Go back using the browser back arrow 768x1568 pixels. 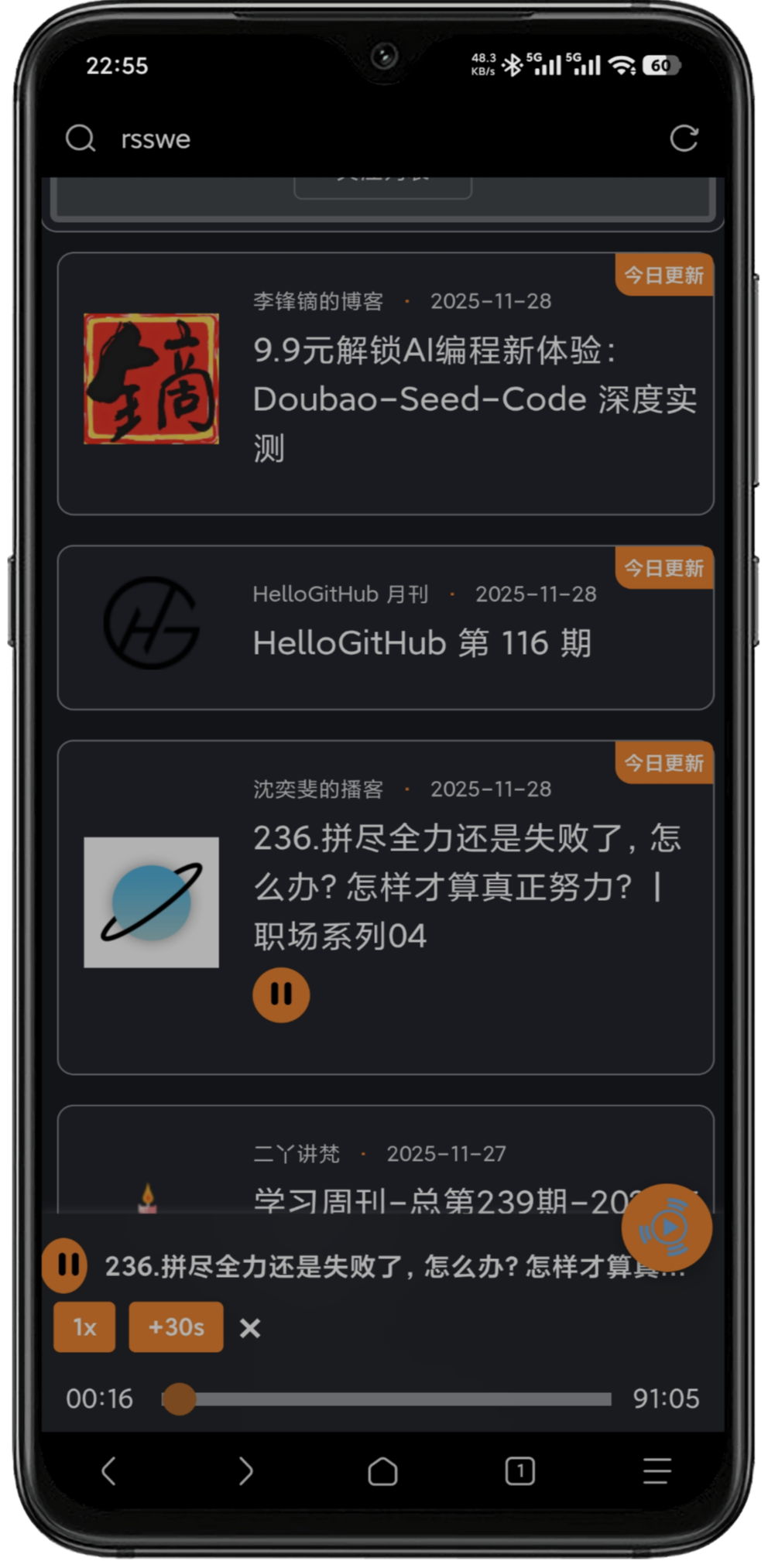109,1471
